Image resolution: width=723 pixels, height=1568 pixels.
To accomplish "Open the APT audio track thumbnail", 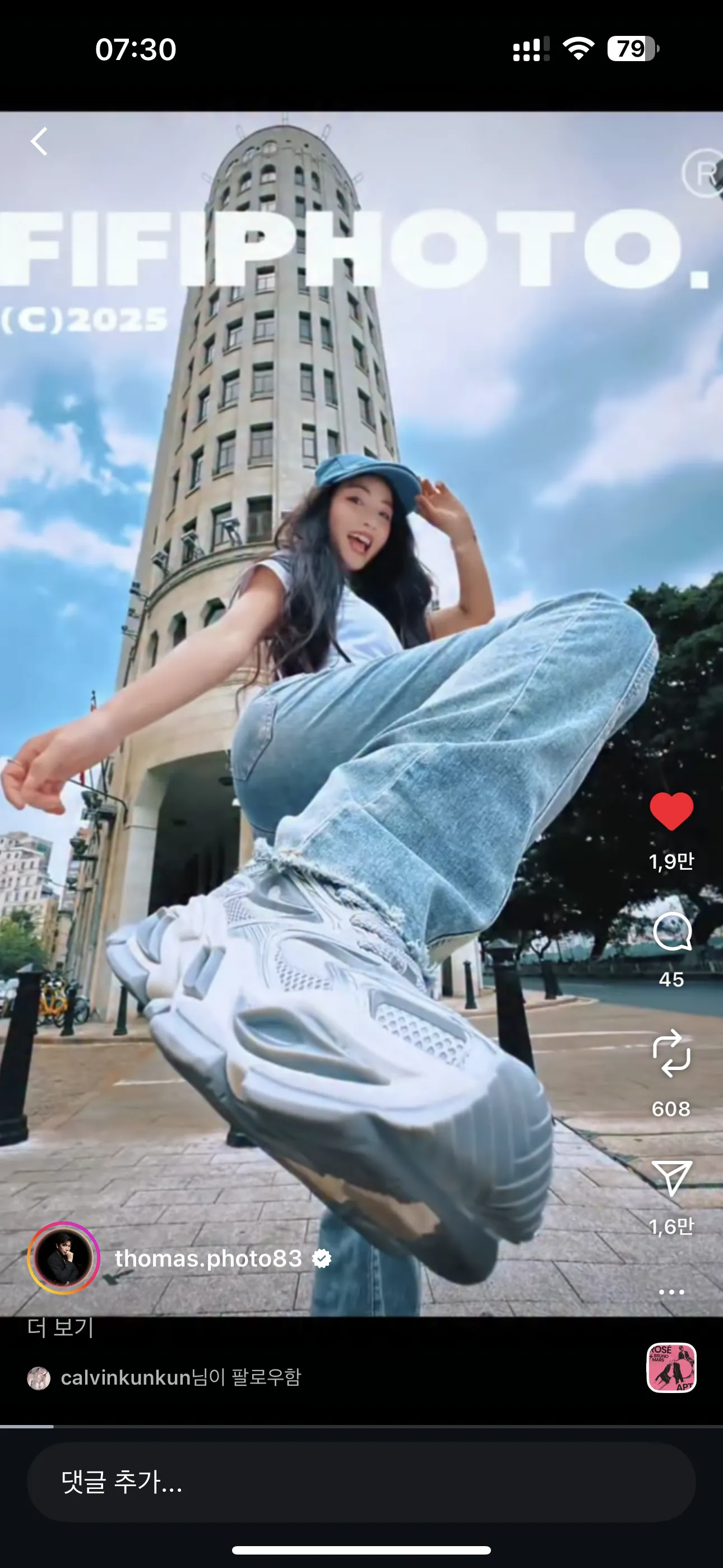I will (x=671, y=1368).
